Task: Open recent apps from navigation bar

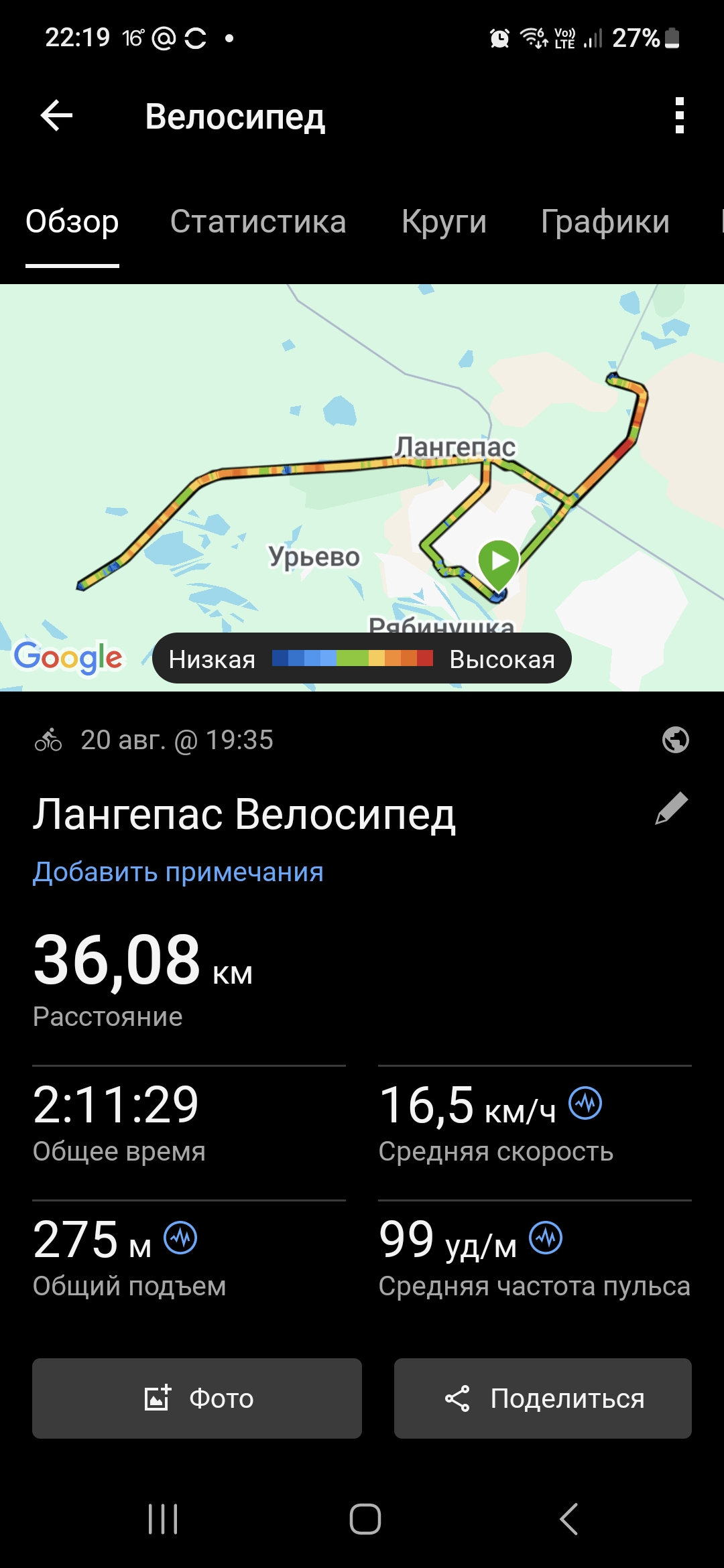Action: (x=163, y=1519)
